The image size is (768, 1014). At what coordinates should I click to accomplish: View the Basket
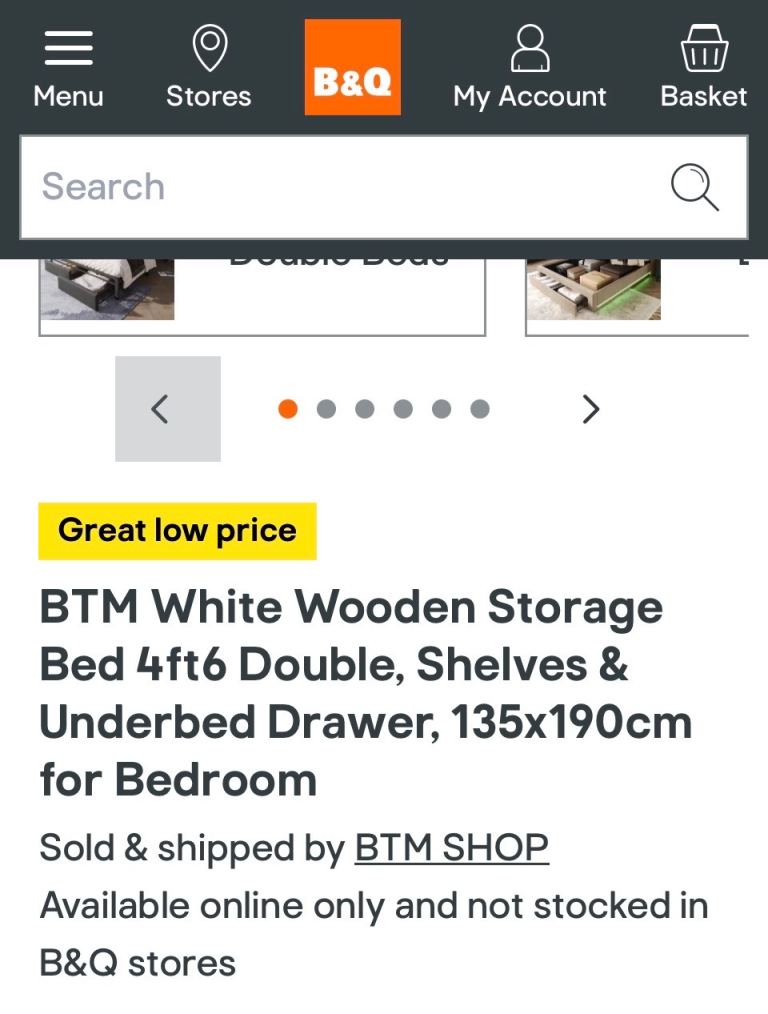point(703,67)
